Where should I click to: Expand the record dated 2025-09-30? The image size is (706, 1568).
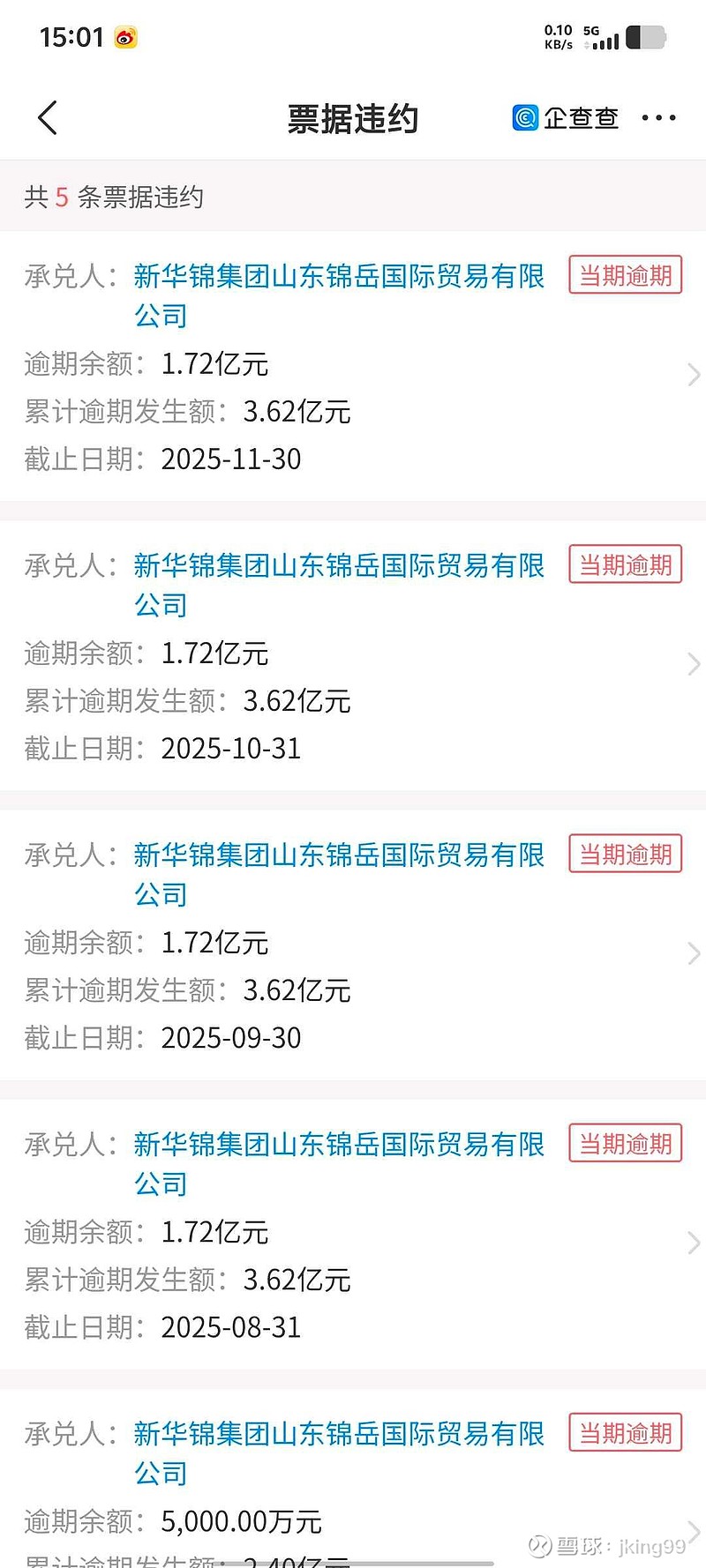pyautogui.click(x=695, y=953)
